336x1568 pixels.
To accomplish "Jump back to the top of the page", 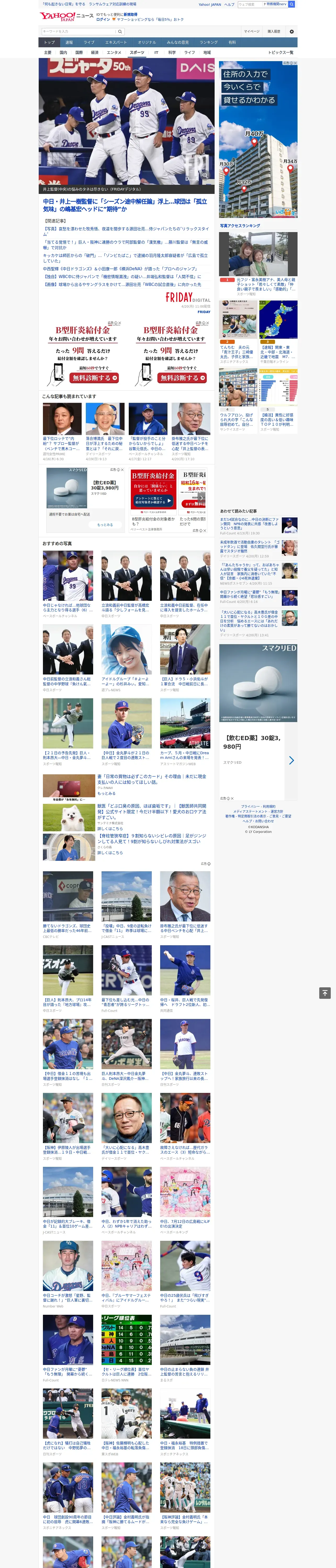I will pos(325,993).
